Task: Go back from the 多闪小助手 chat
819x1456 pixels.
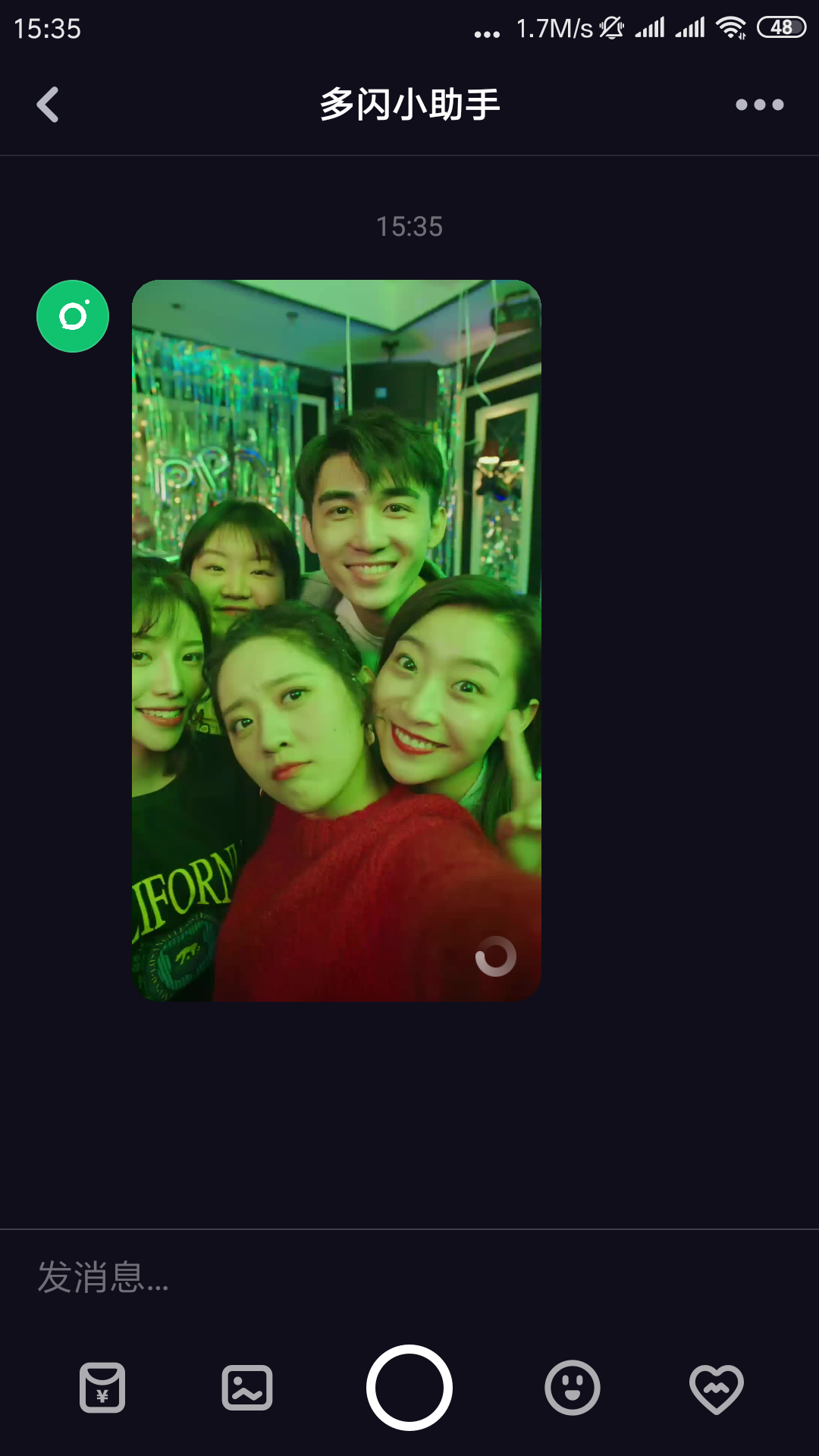Action: (48, 105)
